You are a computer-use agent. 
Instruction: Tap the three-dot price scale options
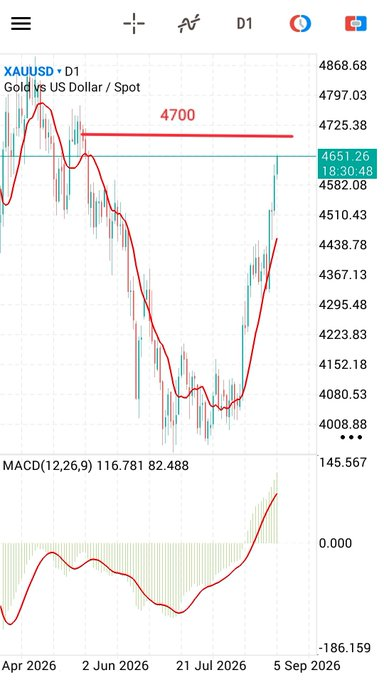351,437
